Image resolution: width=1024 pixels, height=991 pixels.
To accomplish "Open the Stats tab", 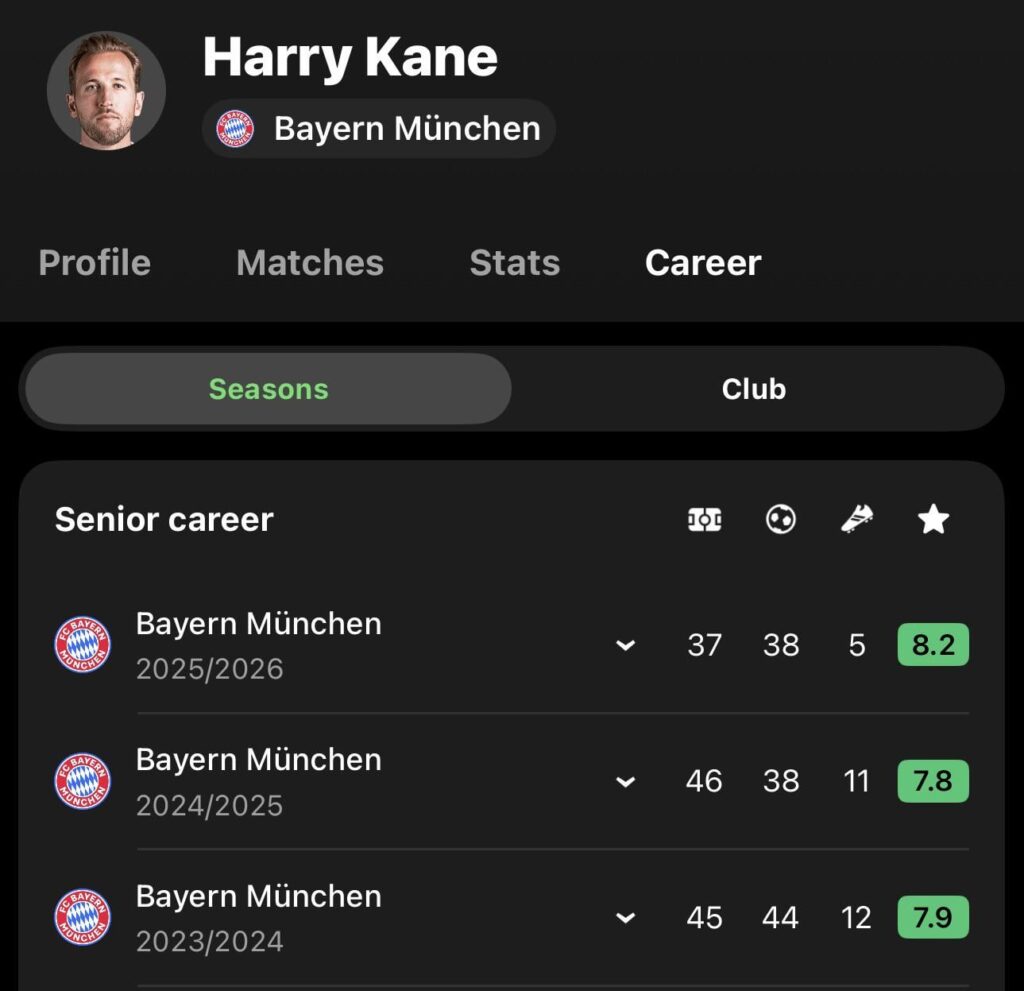I will [515, 262].
